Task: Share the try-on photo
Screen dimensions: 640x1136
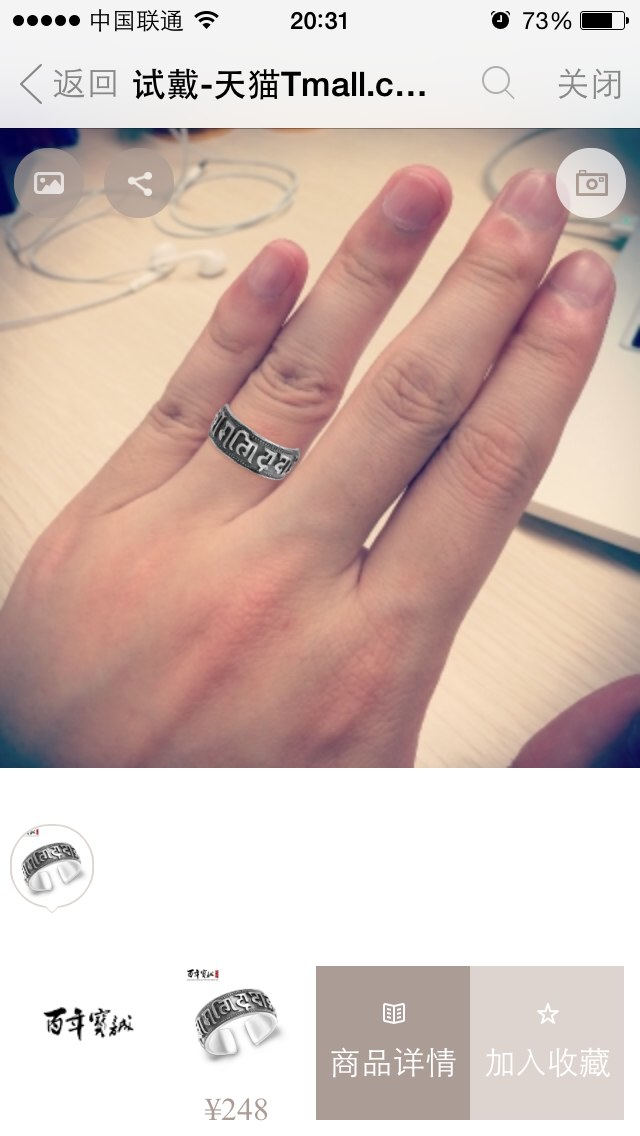Action: coord(139,183)
